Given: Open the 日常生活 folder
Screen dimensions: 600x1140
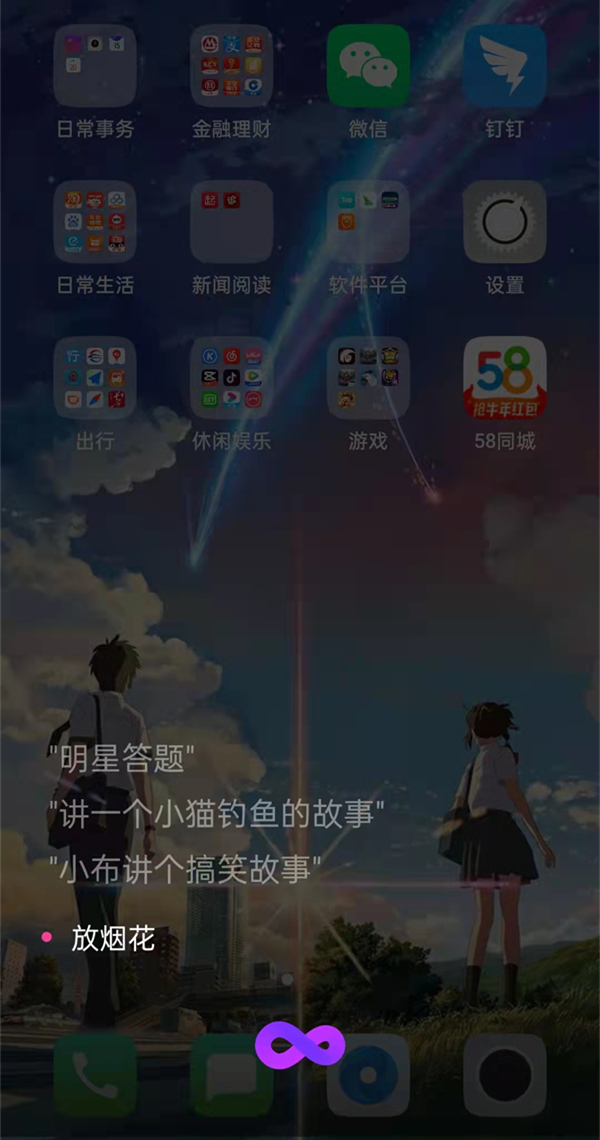Looking at the screenshot, I should tap(95, 222).
